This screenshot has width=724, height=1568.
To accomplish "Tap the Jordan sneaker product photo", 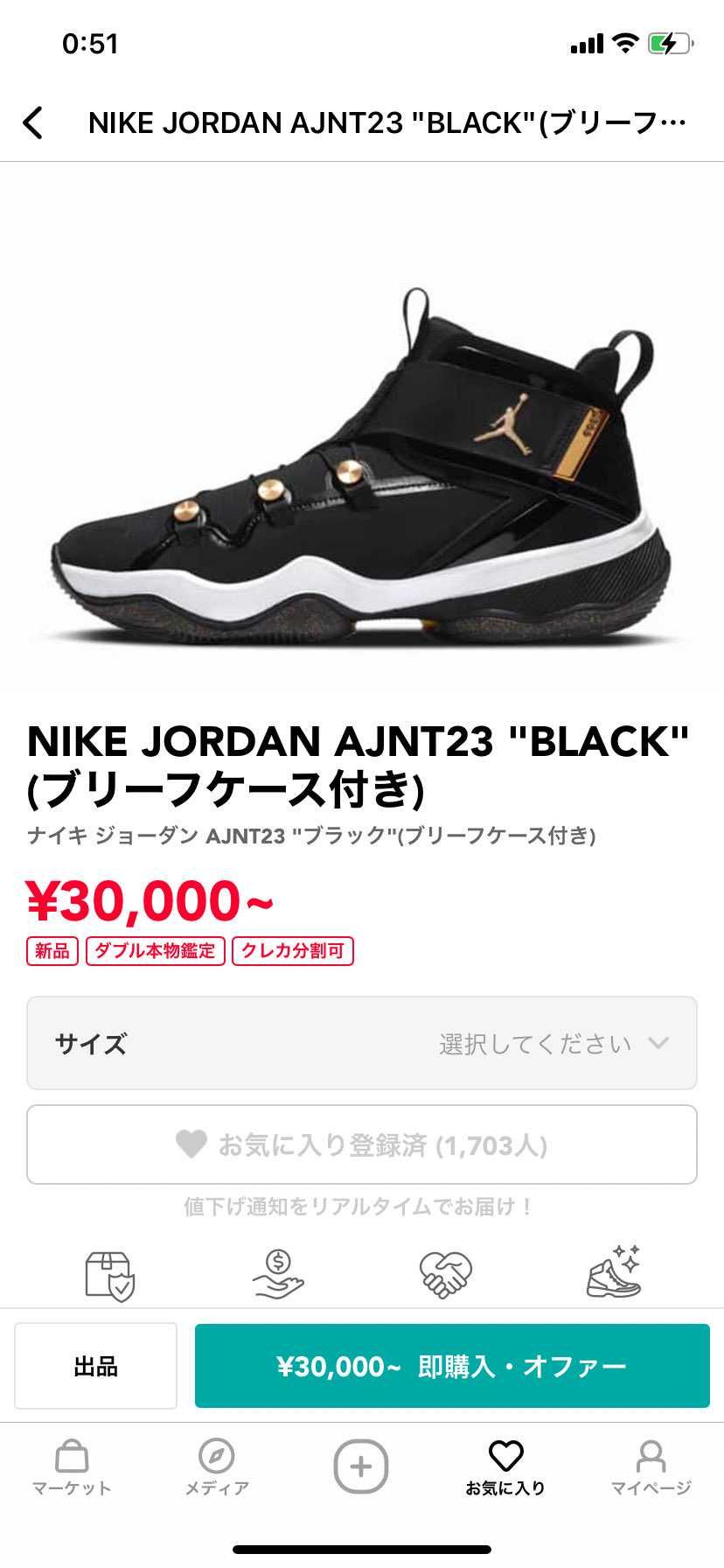I will click(362, 455).
